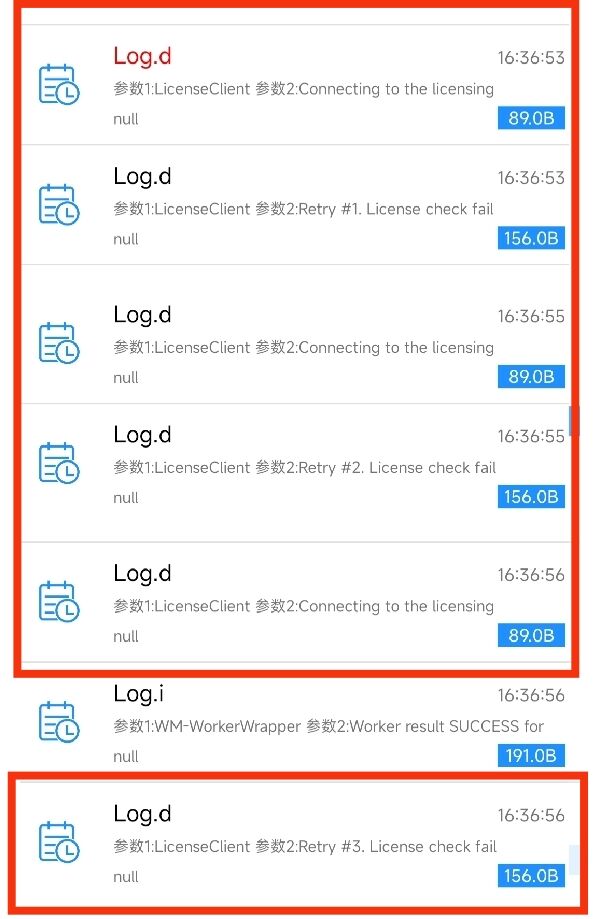Viewport: 600px width, 919px height.
Task: View the 16:36:55 Connecting to the licensing entry
Action: pos(296,334)
